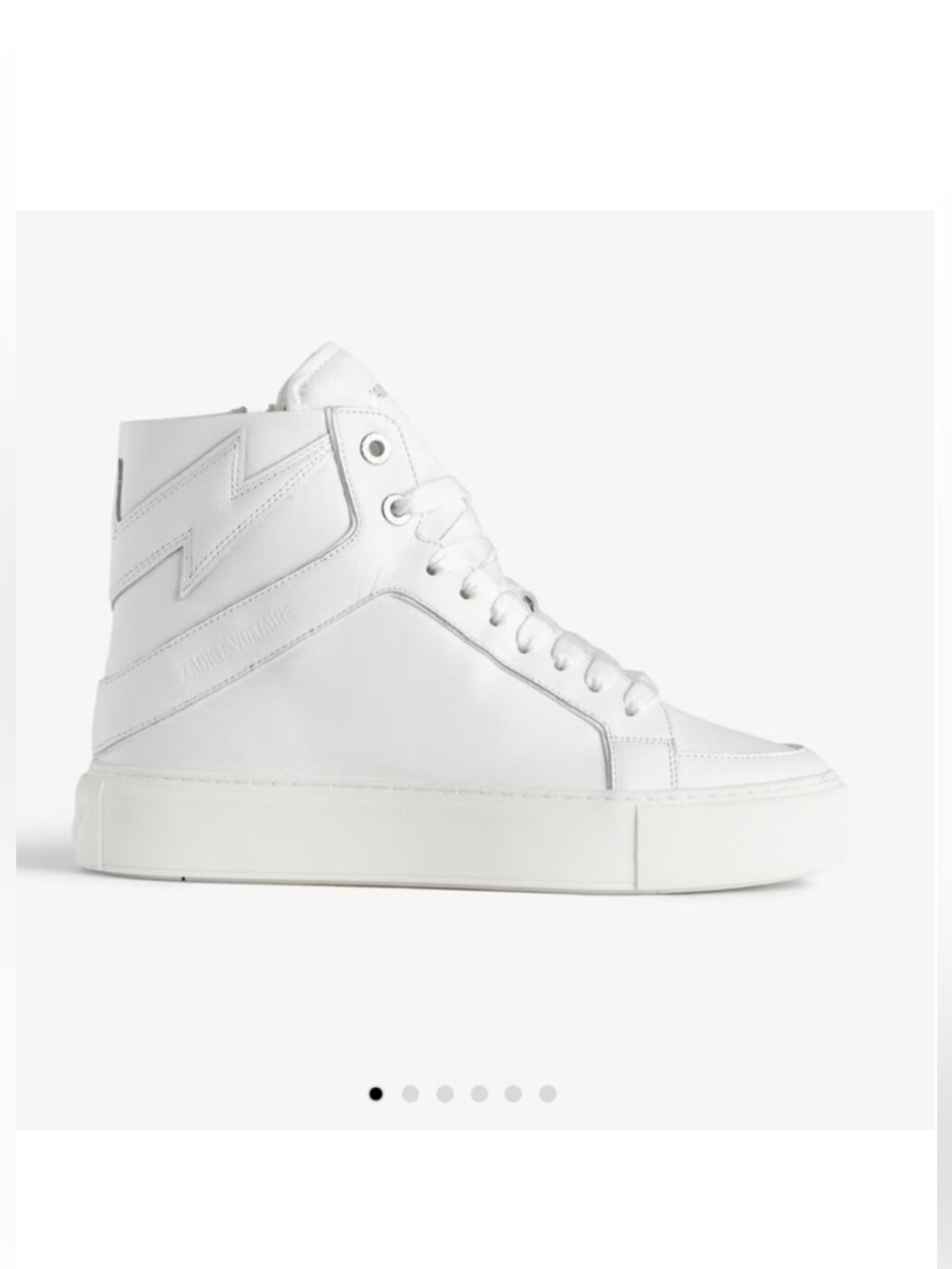This screenshot has width=952, height=1269.
Task: Show the fifth product photo dot
Action: point(512,1093)
